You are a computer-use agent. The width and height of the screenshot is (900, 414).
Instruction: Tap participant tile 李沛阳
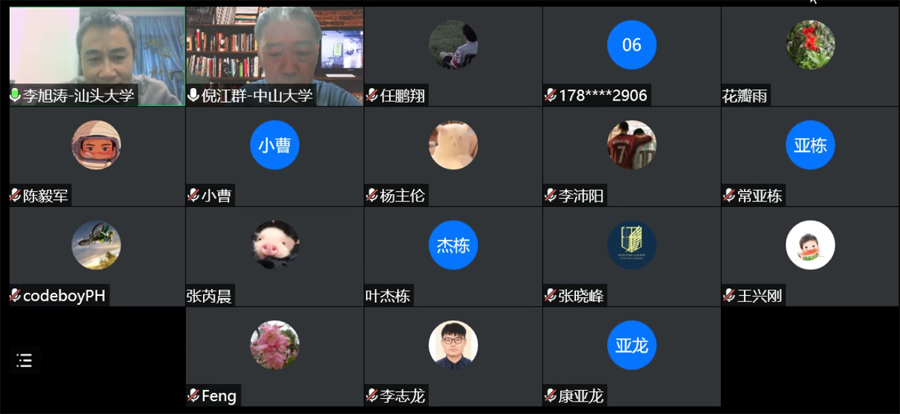(x=631, y=155)
